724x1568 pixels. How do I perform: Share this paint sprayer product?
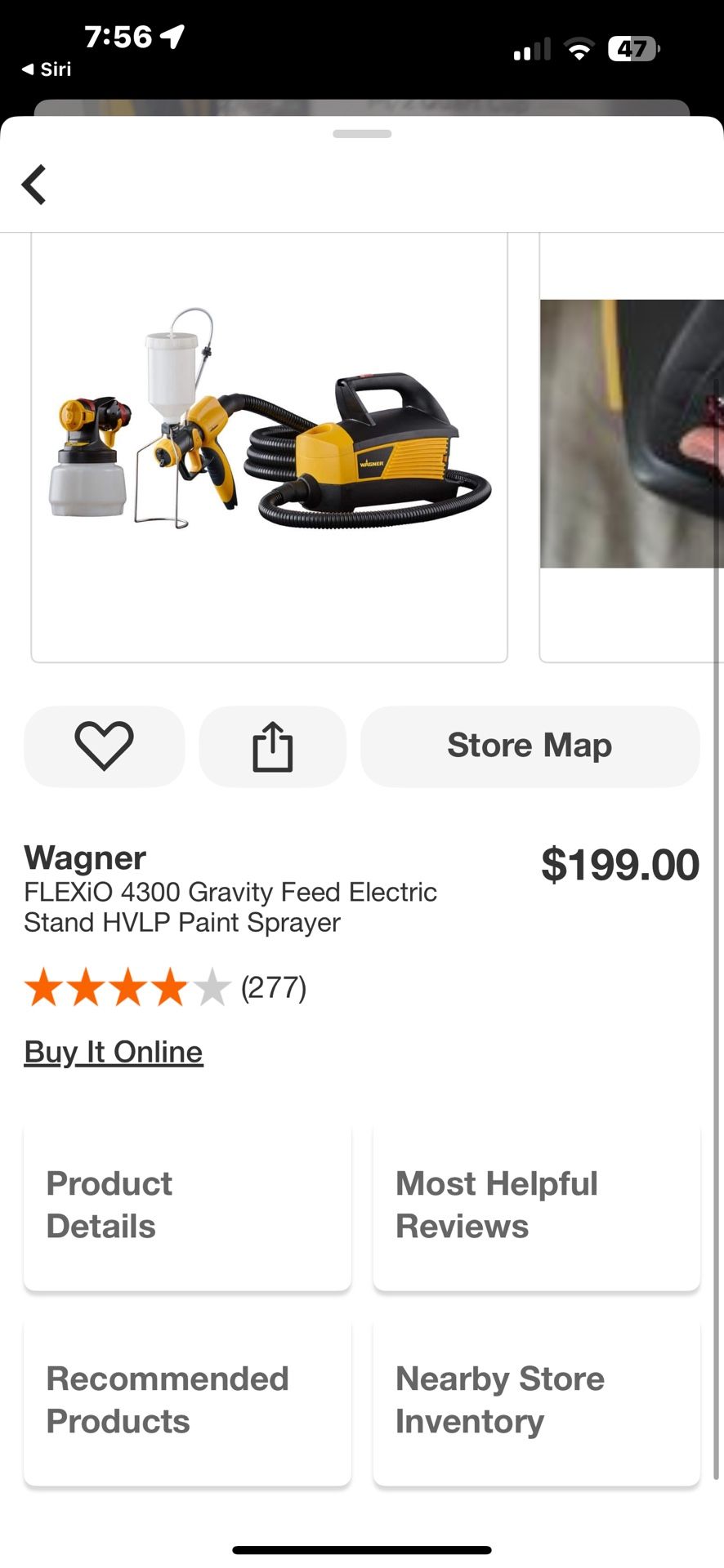[x=272, y=746]
